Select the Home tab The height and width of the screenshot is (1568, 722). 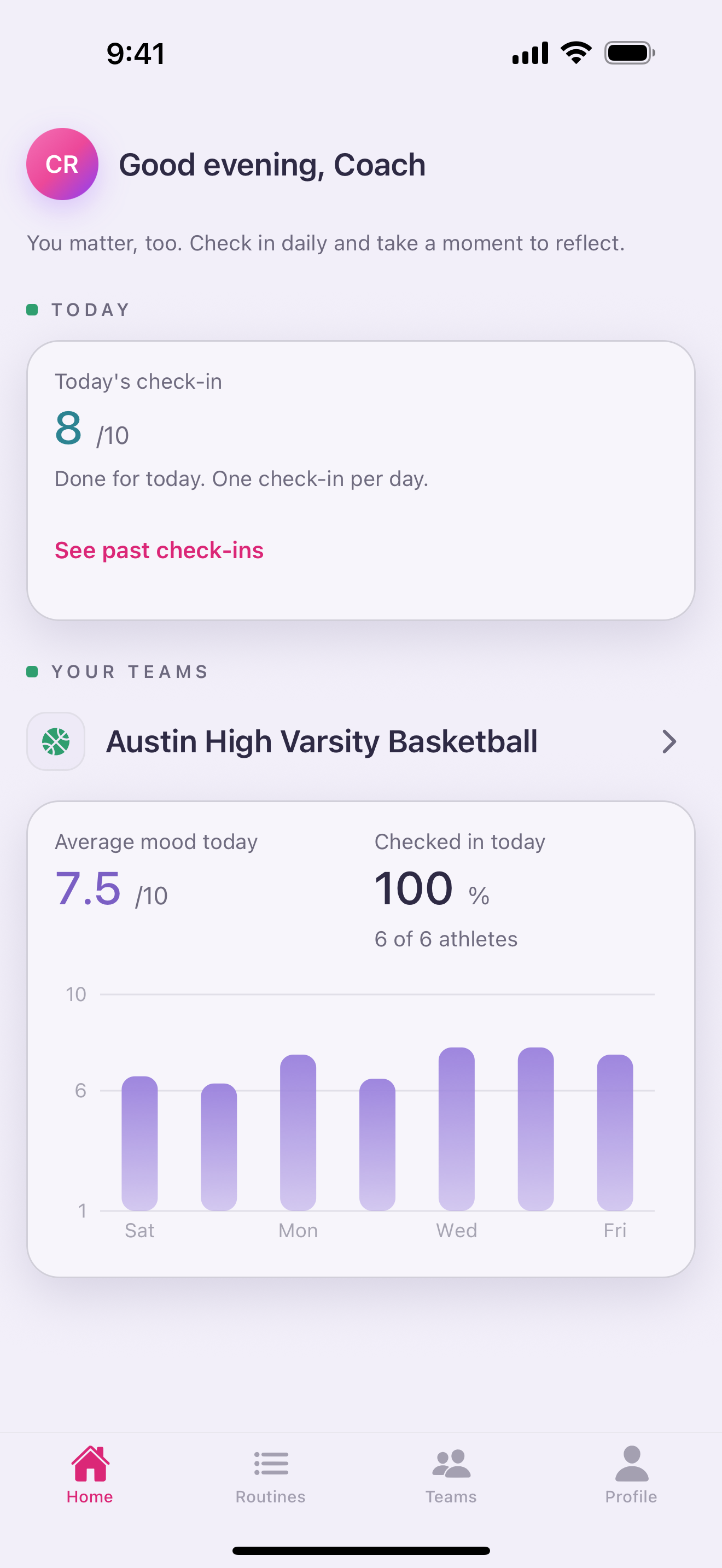click(x=90, y=1475)
